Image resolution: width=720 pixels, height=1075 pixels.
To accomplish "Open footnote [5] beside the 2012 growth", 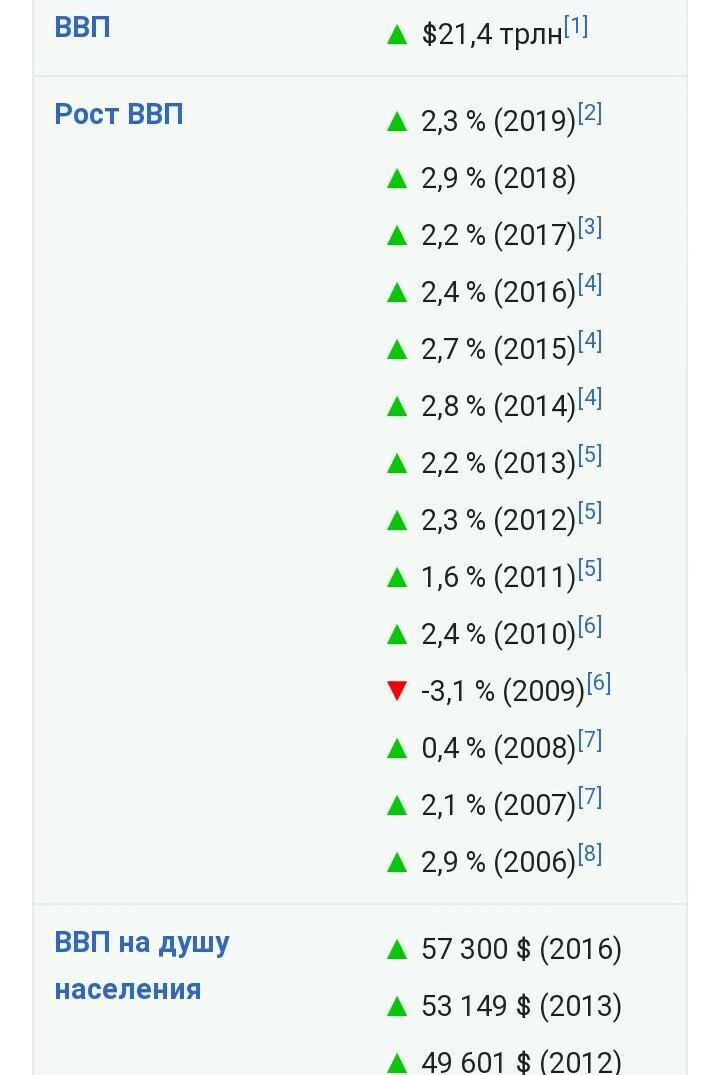I will click(x=590, y=512).
